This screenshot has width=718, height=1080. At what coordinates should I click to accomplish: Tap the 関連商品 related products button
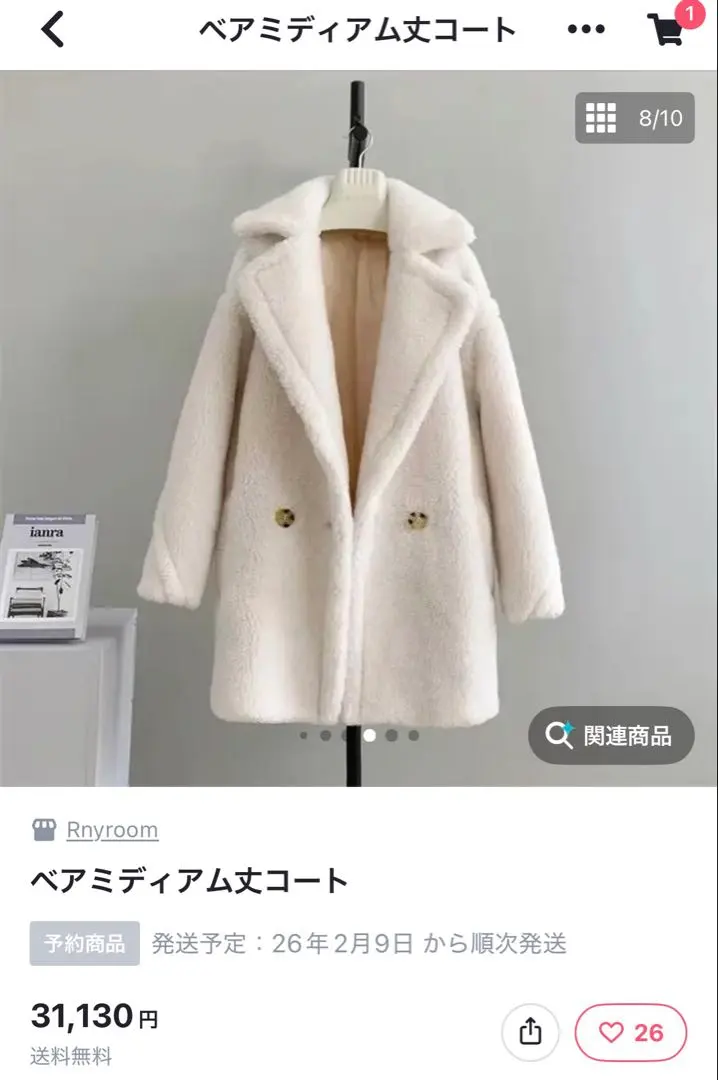click(x=610, y=736)
